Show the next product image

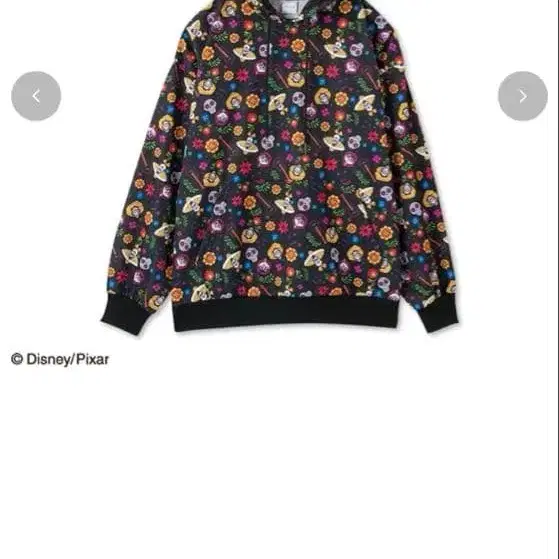[523, 96]
